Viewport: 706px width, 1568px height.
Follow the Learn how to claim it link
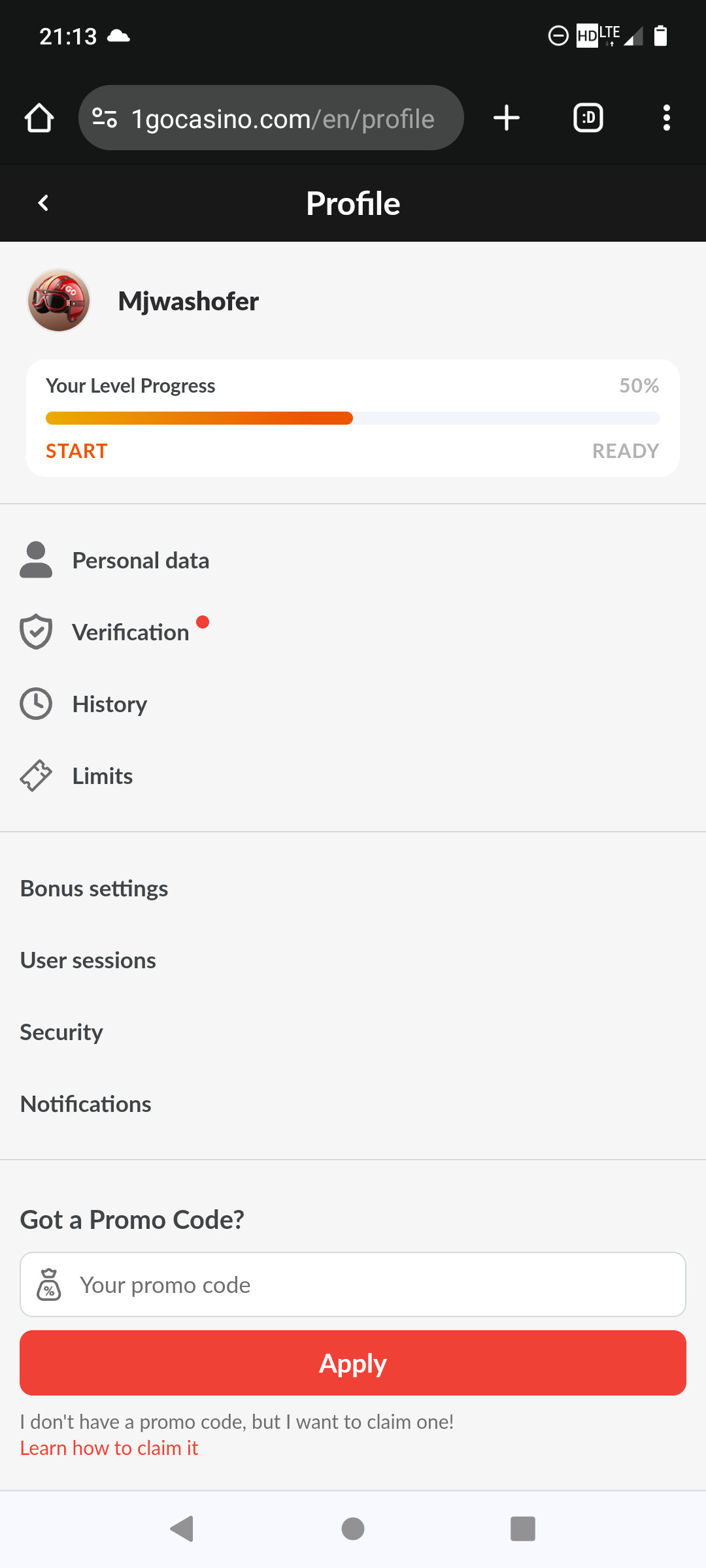(109, 1448)
